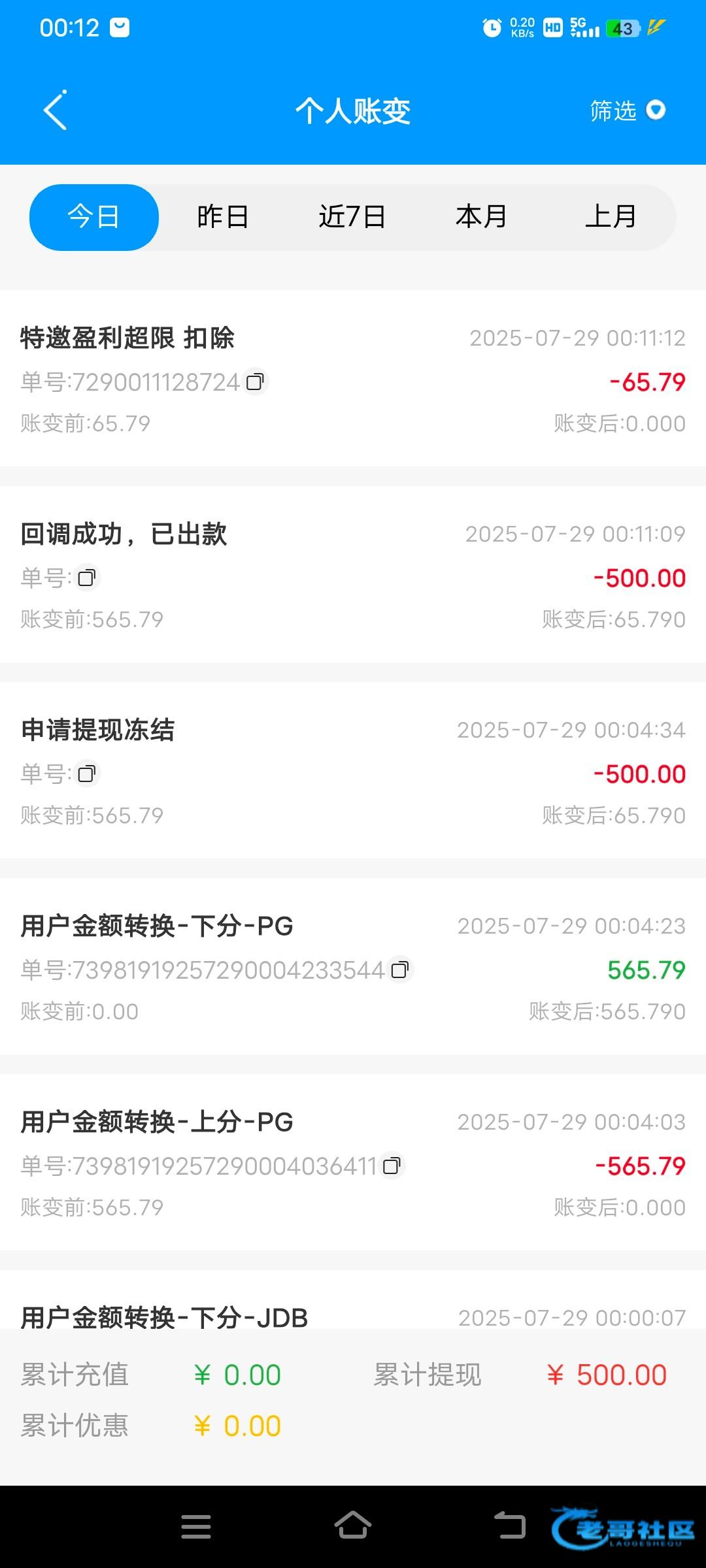Show records for 近7日

pos(352,217)
